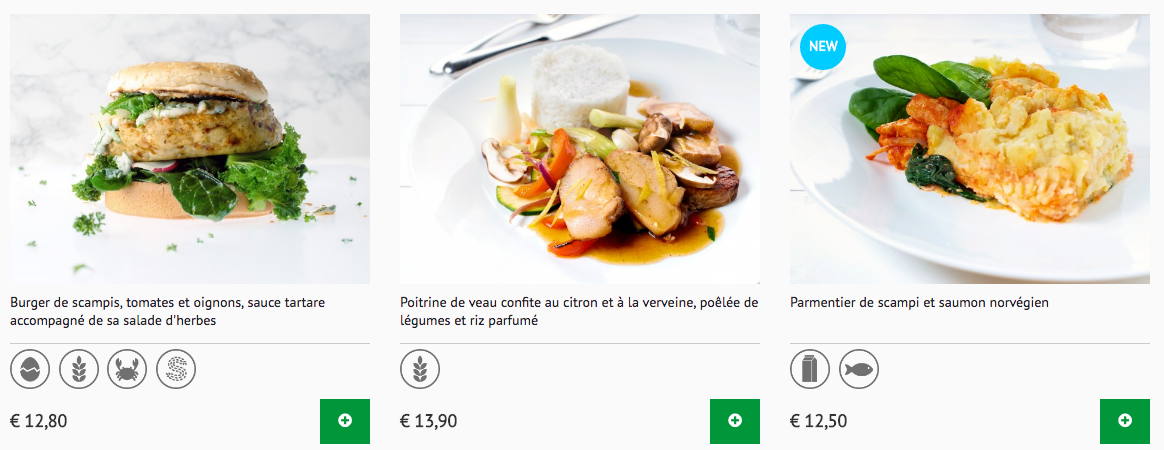Tap the Burger de scampis dish title

pos(167,311)
